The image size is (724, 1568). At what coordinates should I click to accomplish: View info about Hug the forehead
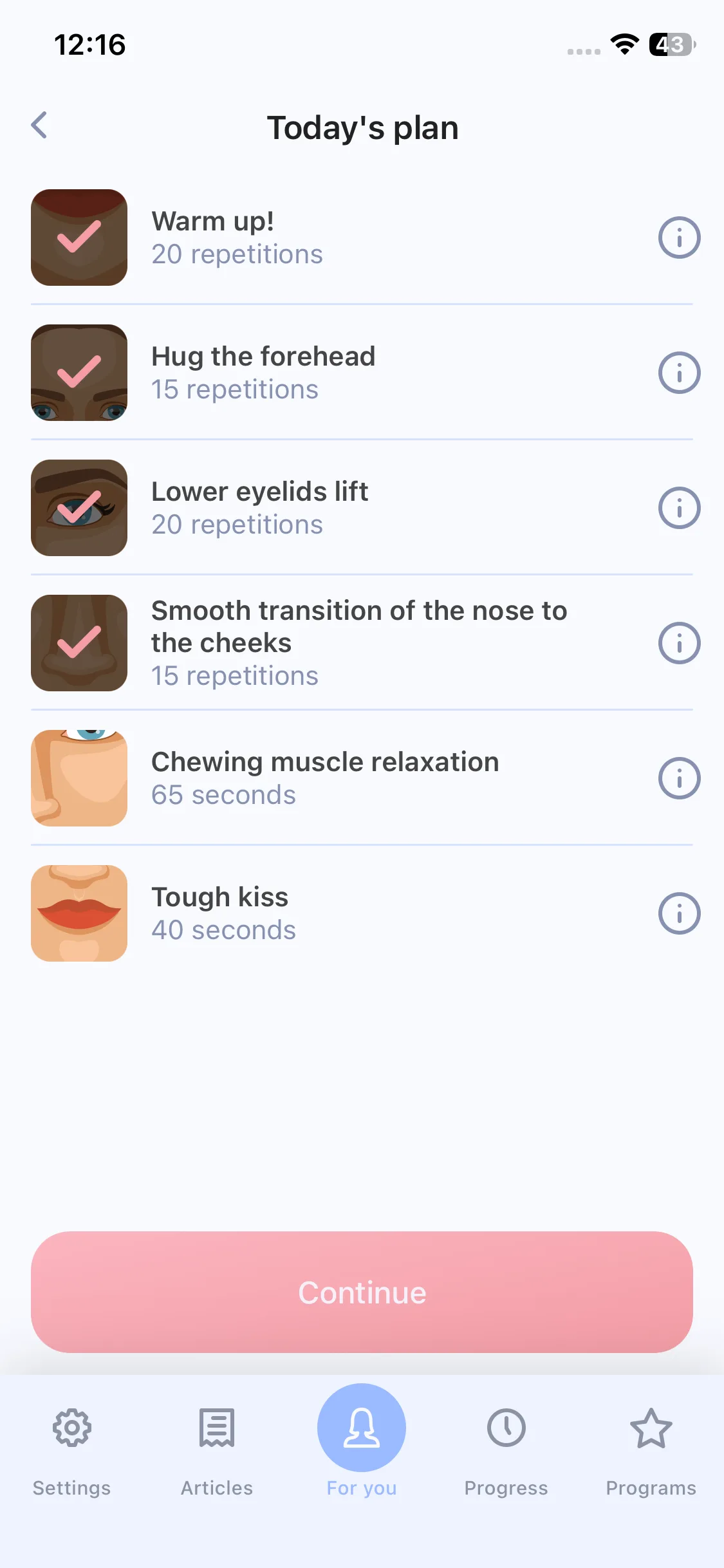(679, 373)
